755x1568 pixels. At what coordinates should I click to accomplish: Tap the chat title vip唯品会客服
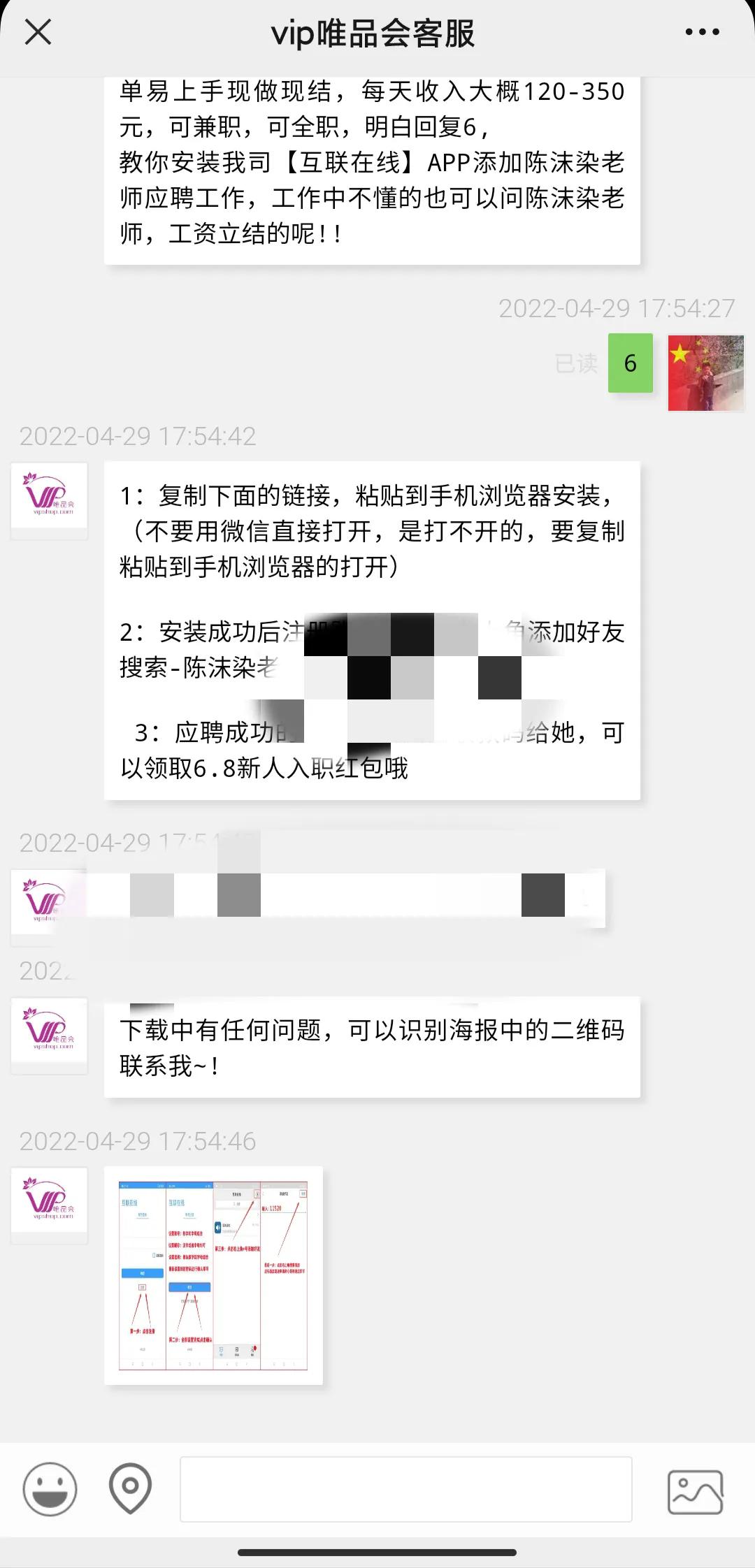point(374,33)
